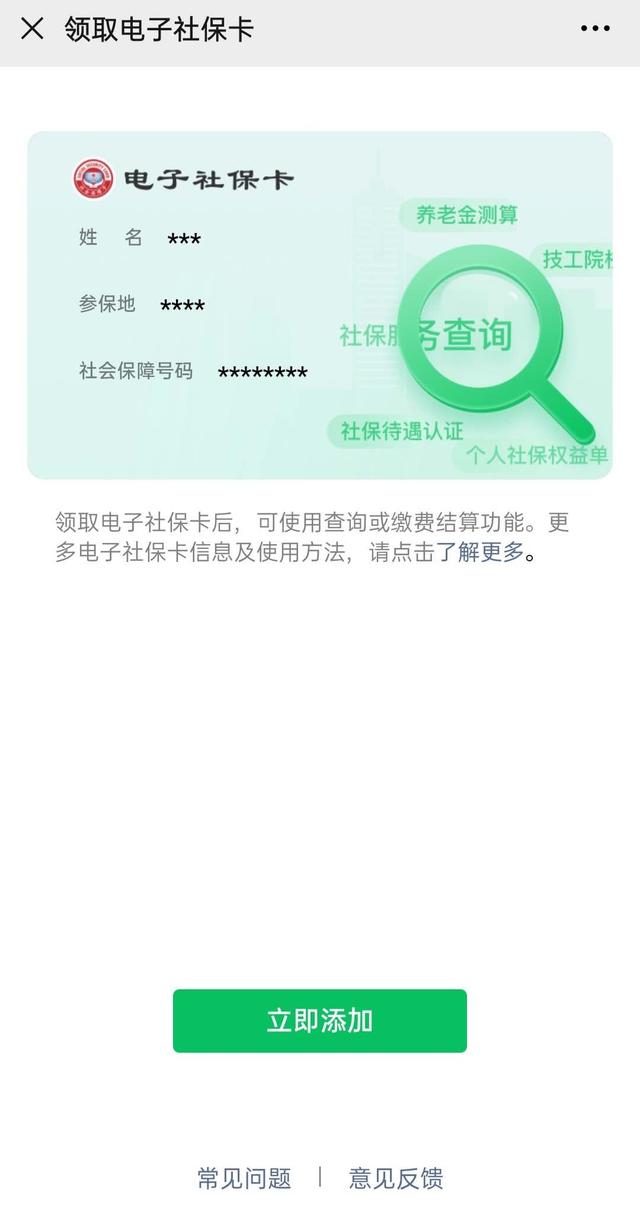This screenshot has height=1224, width=640.
Task: Open 意见反馈 feedback link
Action: pyautogui.click(x=395, y=1178)
